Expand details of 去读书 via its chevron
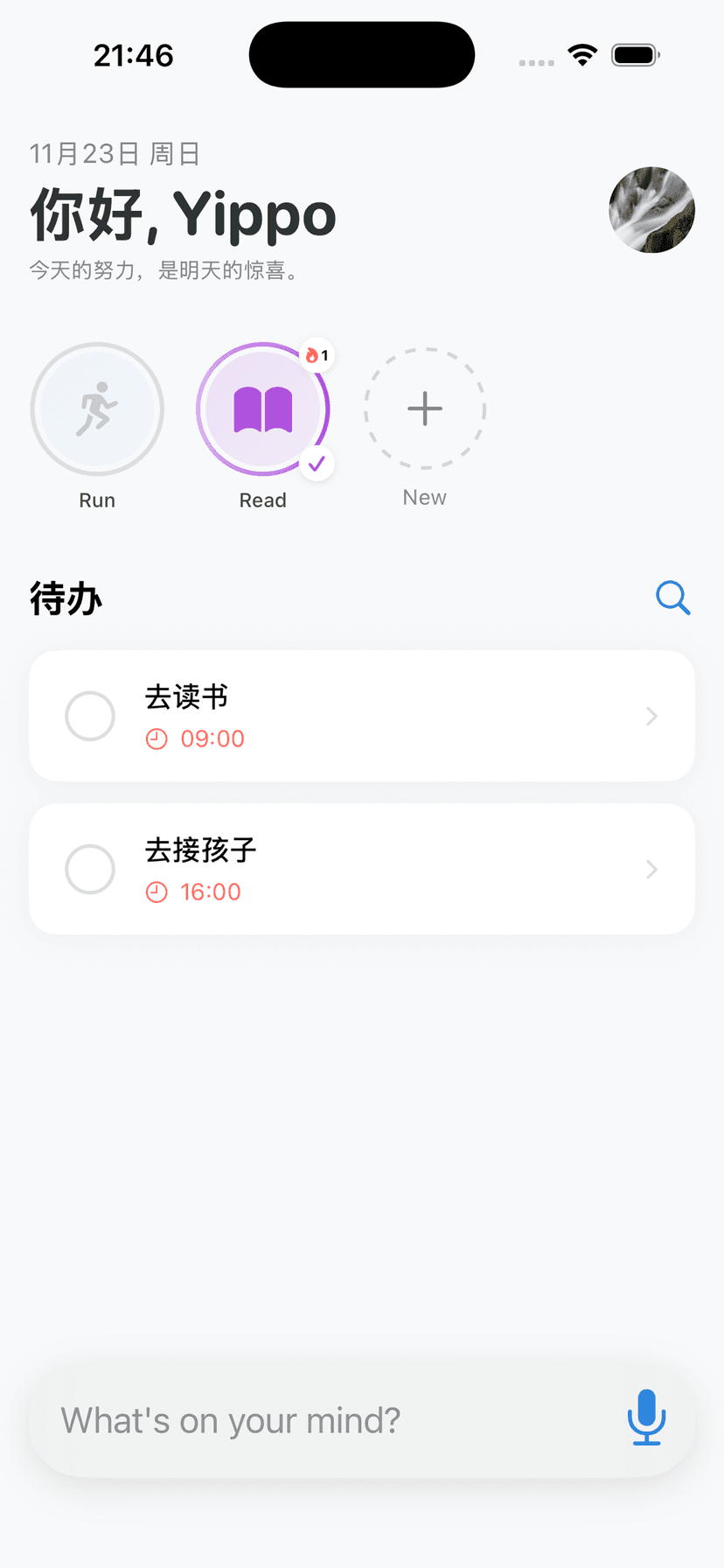Screen dimensions: 724x1568 click(651, 716)
